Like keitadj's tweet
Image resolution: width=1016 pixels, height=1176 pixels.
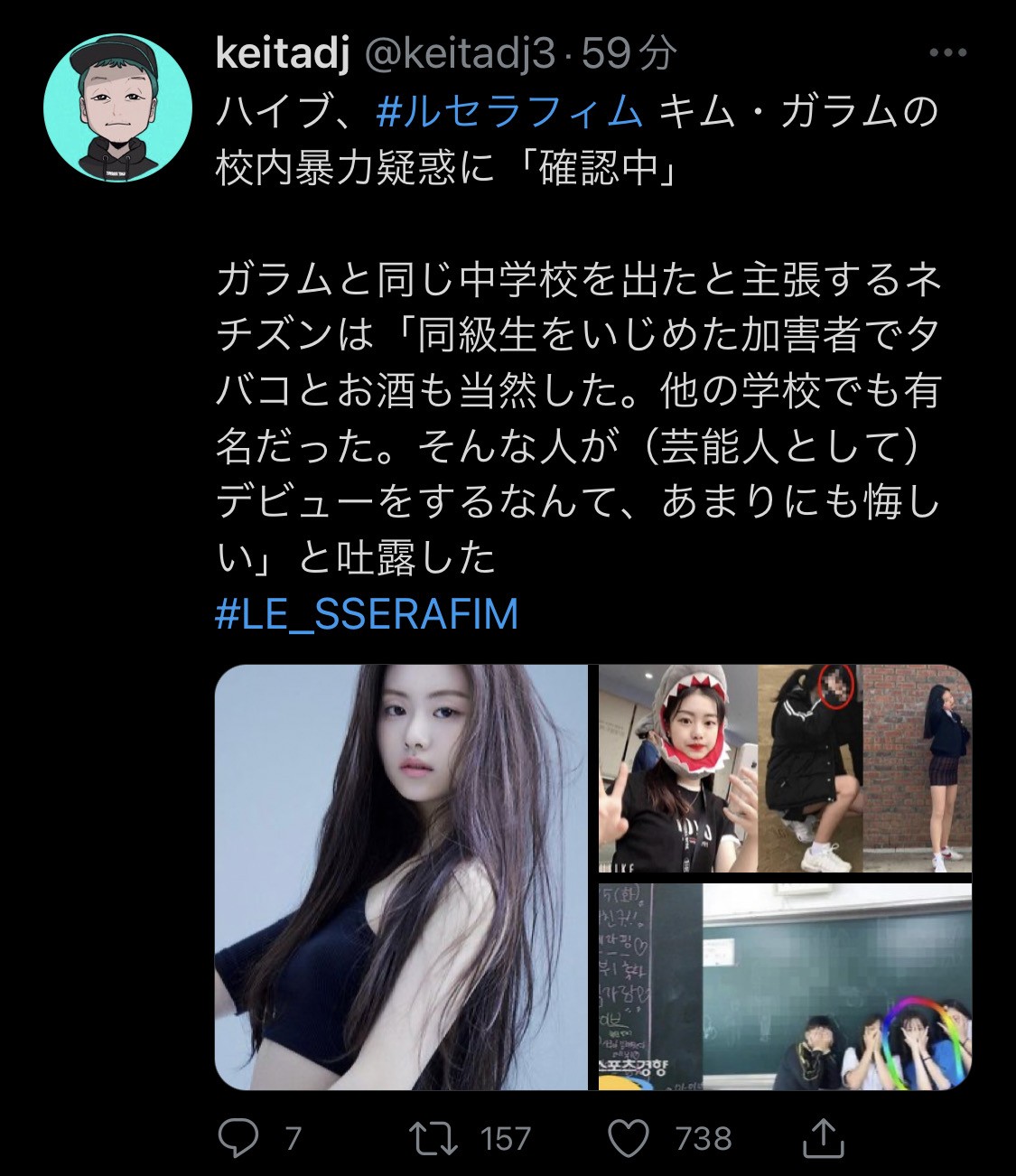(629, 1138)
